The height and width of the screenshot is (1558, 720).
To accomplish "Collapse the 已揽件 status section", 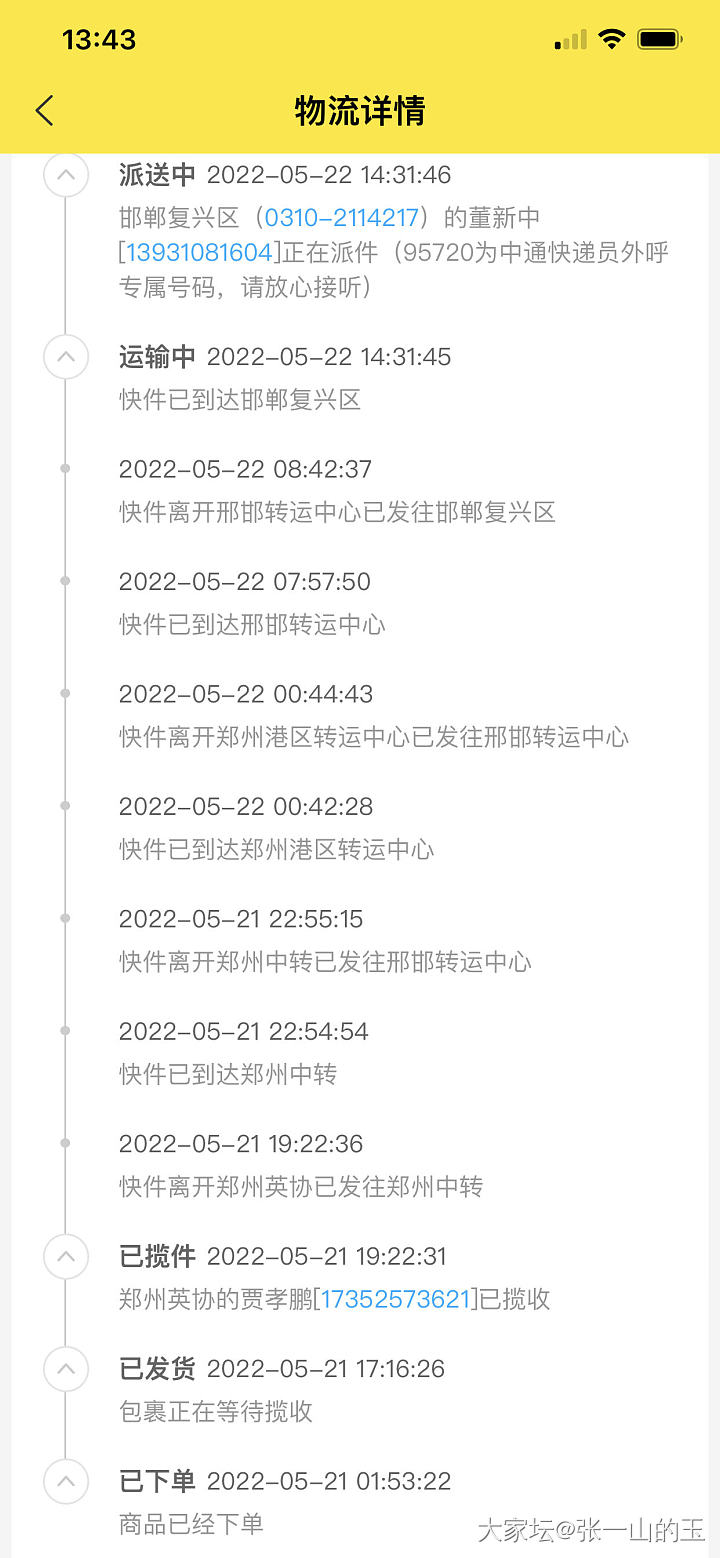I will (x=66, y=1256).
